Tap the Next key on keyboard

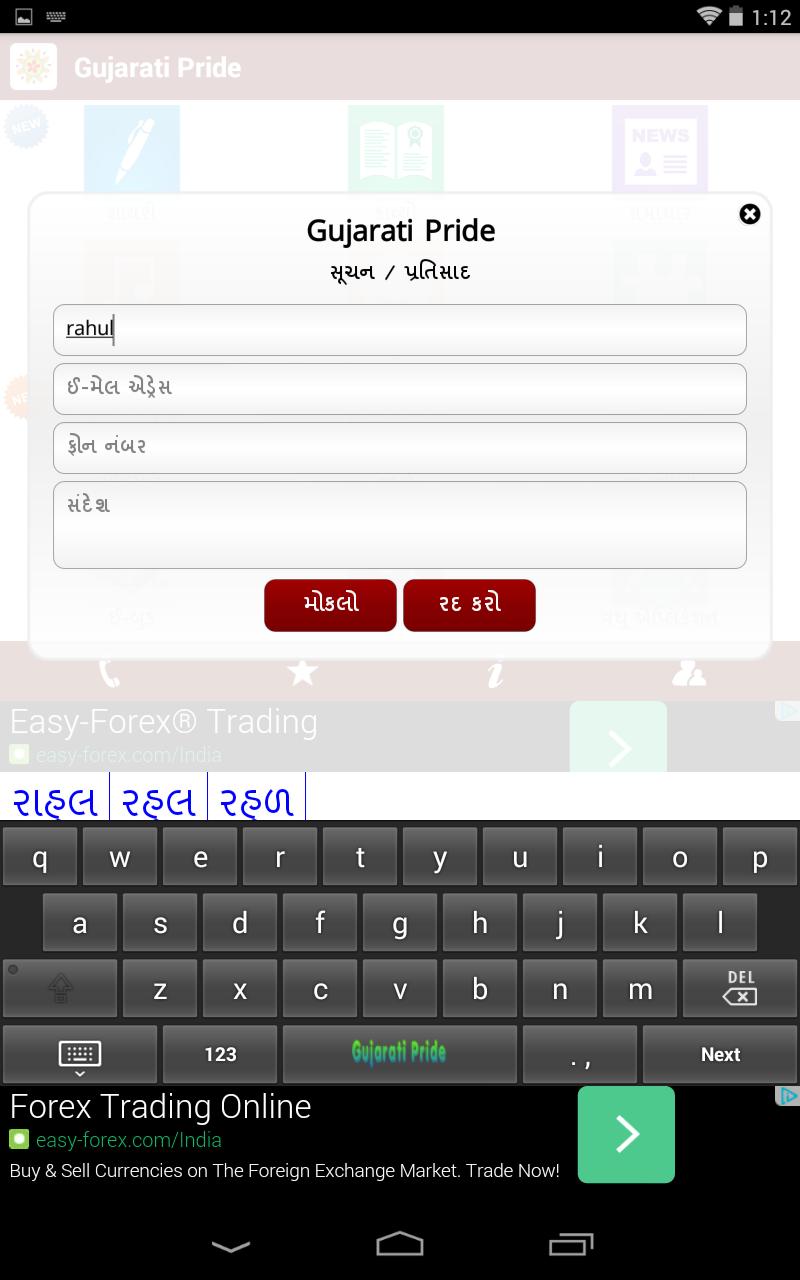pos(720,1054)
